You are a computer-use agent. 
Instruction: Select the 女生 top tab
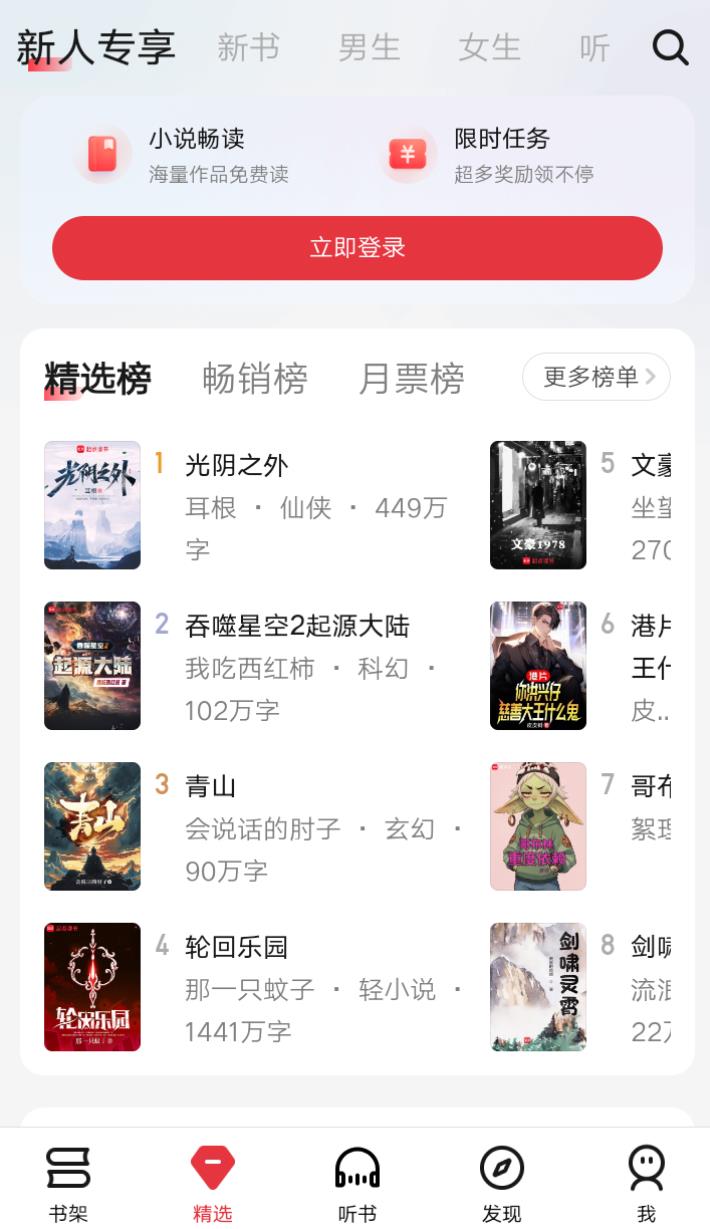click(489, 47)
